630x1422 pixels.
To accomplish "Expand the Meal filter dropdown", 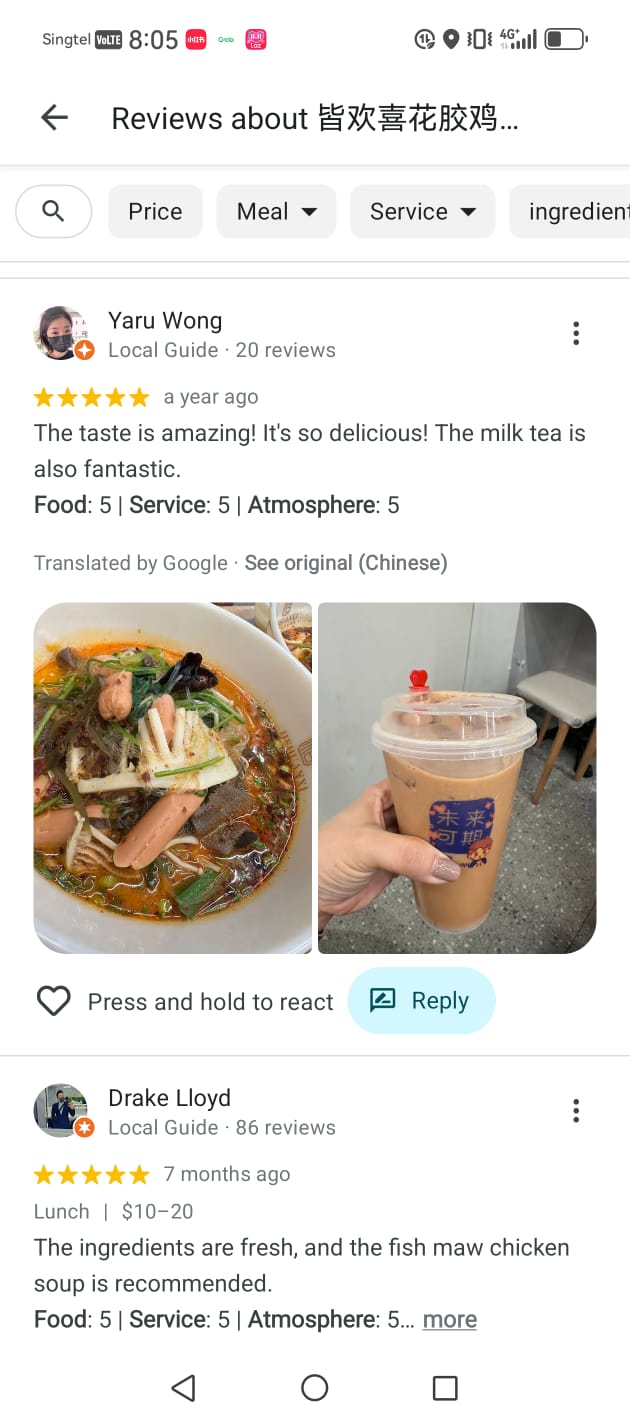I will tap(276, 211).
